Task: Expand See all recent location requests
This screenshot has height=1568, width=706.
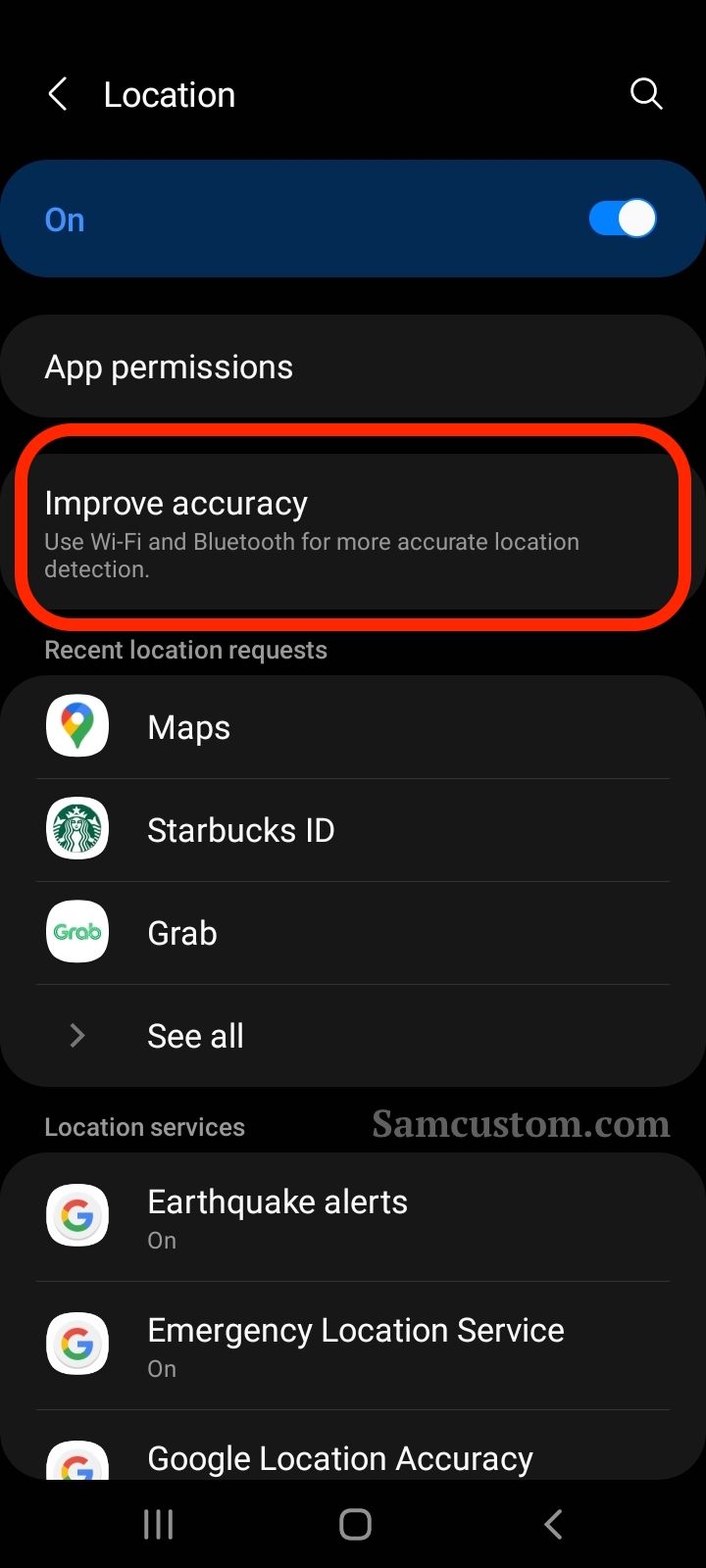Action: pos(353,1036)
